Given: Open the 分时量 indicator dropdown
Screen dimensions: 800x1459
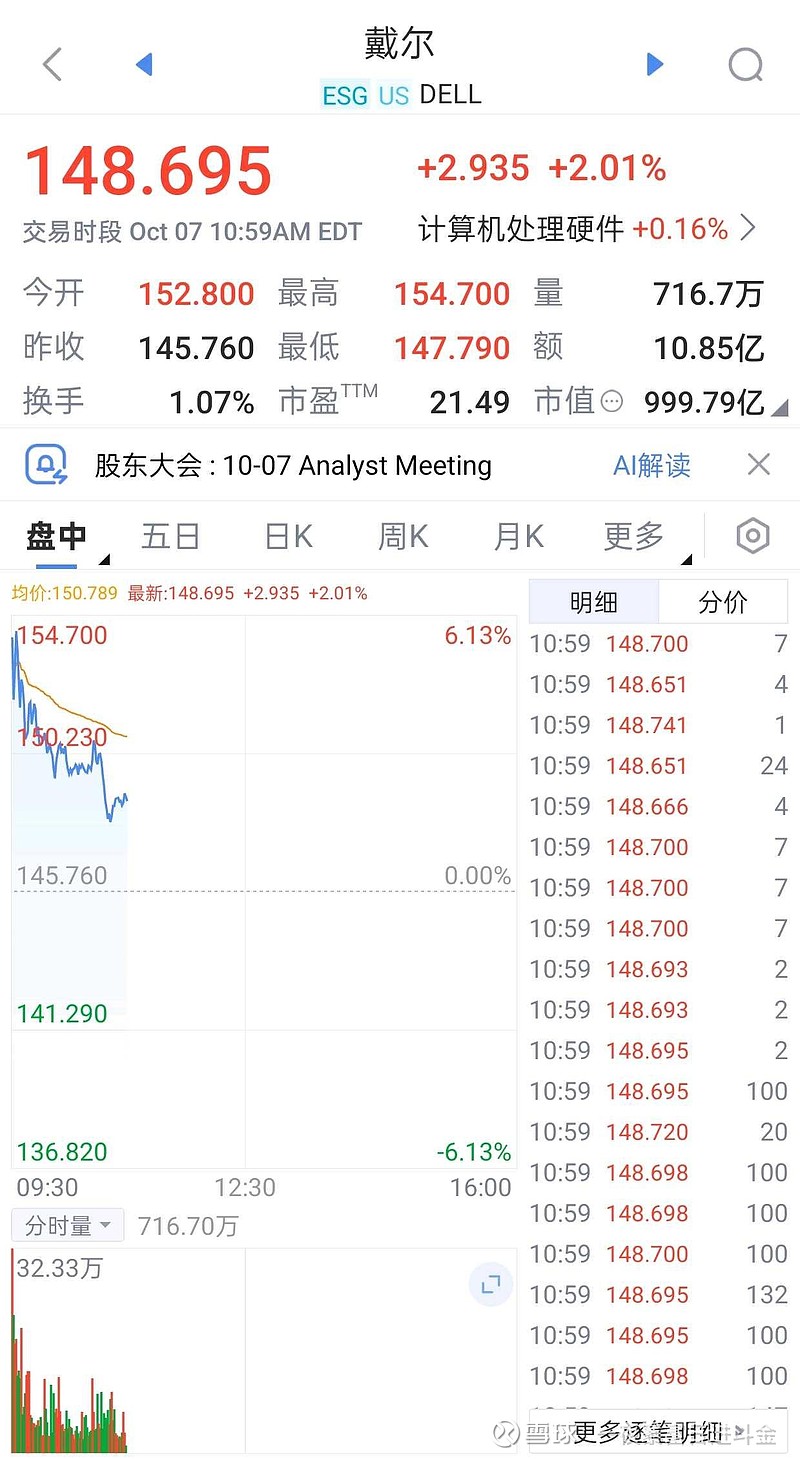Looking at the screenshot, I should tap(67, 1225).
